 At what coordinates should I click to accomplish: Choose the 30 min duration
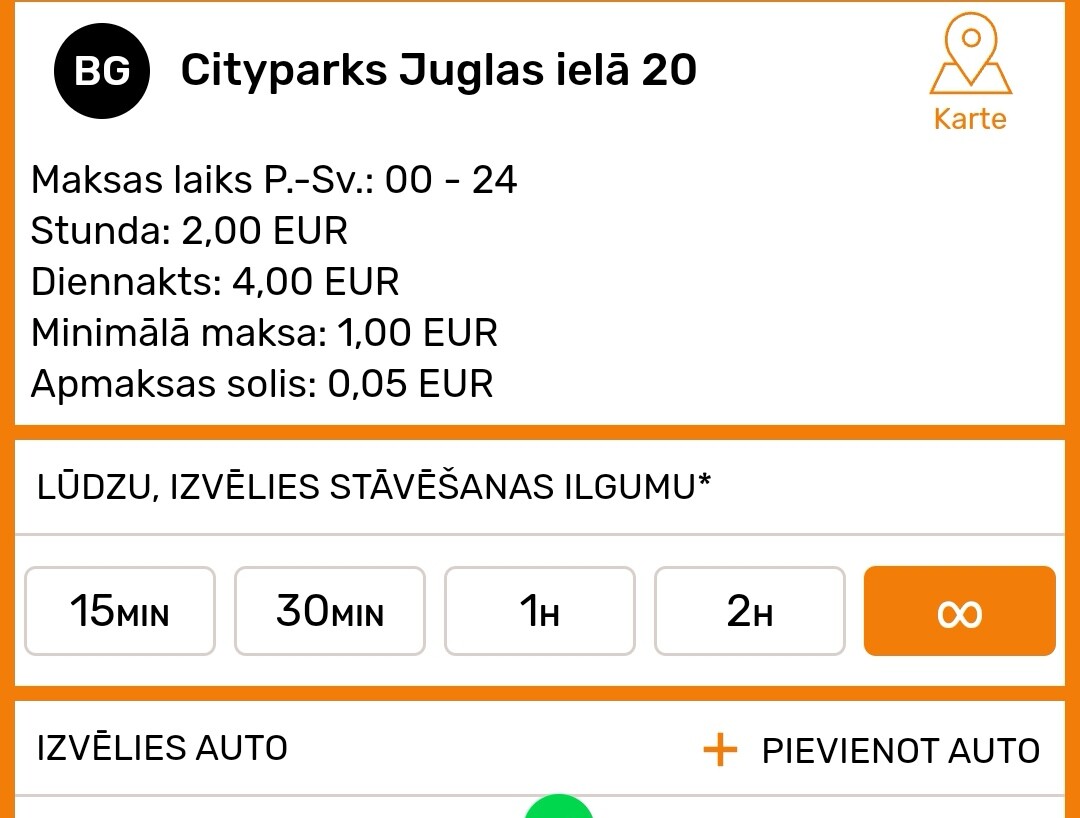click(330, 611)
